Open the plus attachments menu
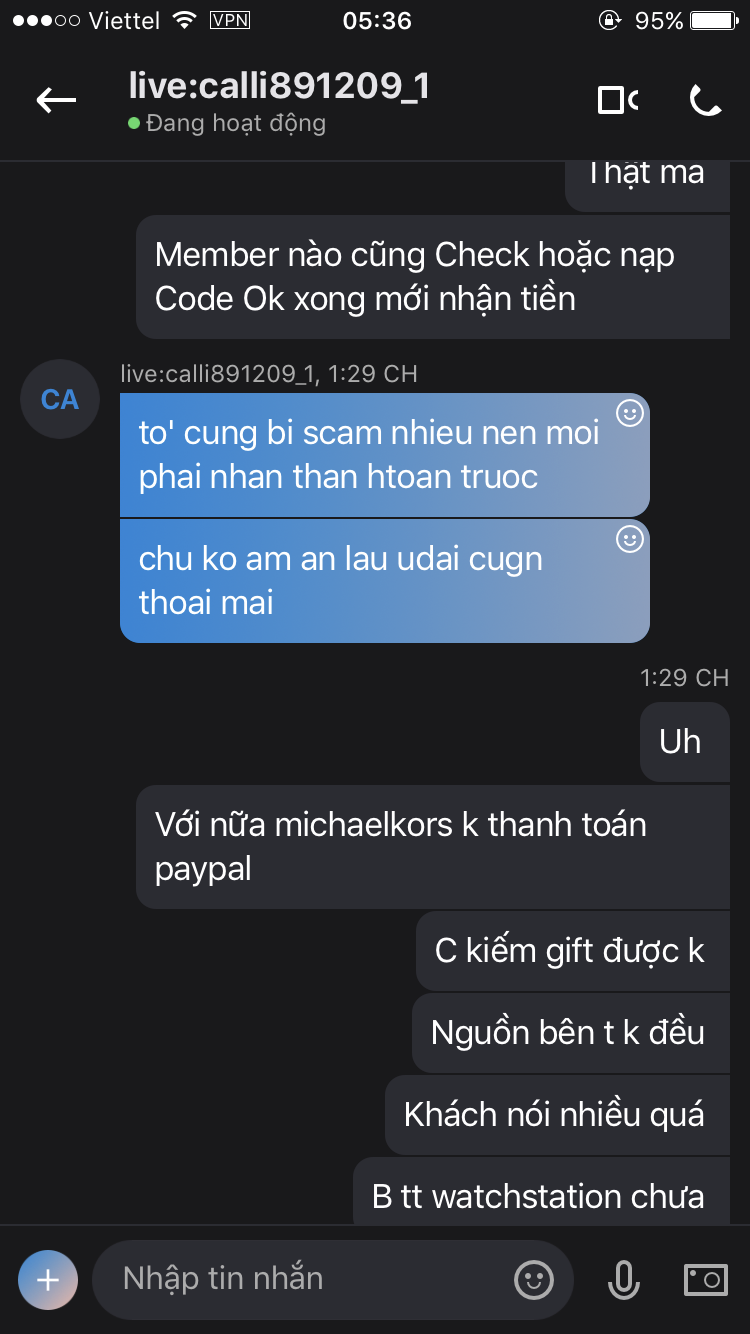Viewport: 750px width, 1334px height. click(47, 1279)
